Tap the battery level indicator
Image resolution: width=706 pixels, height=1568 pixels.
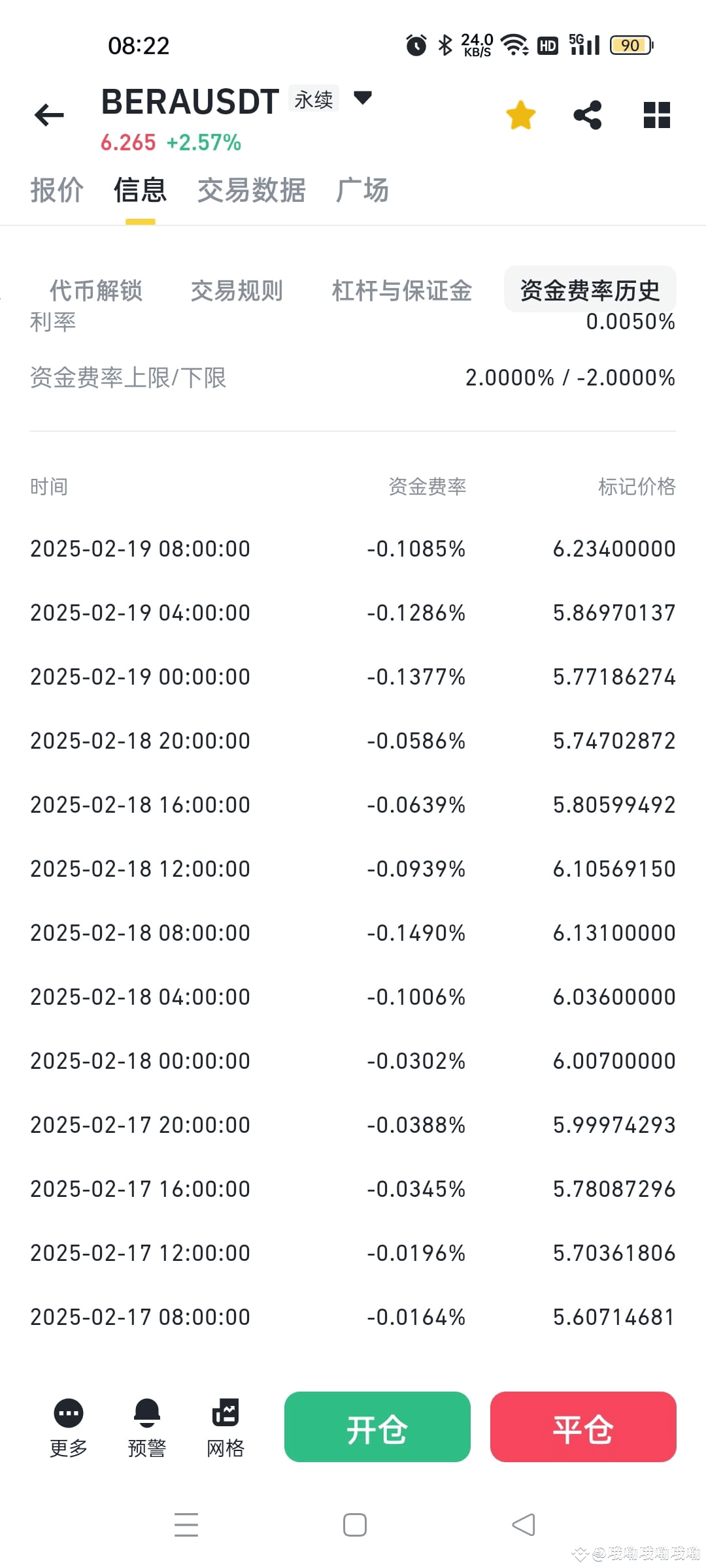[x=629, y=44]
